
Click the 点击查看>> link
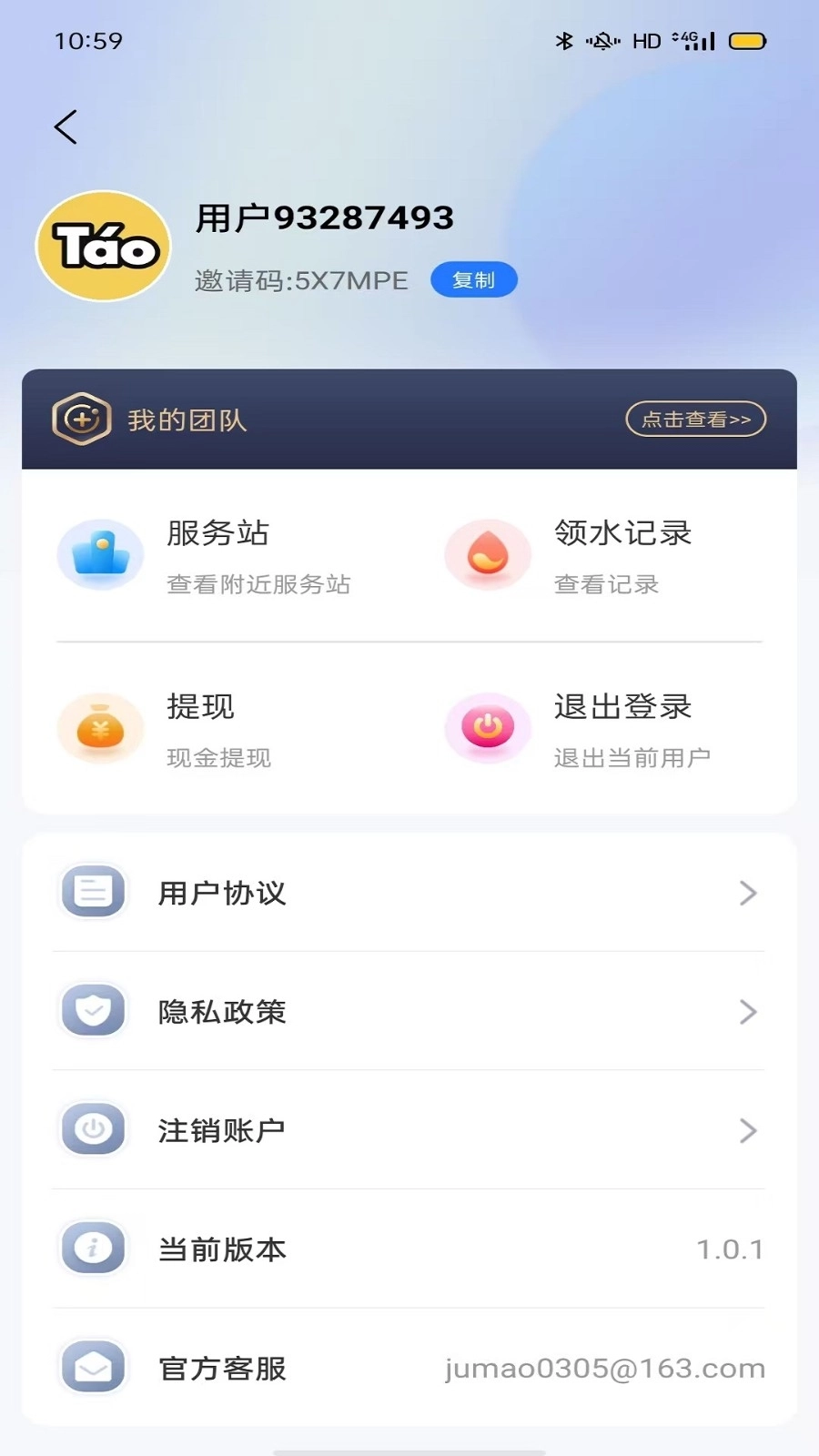694,420
